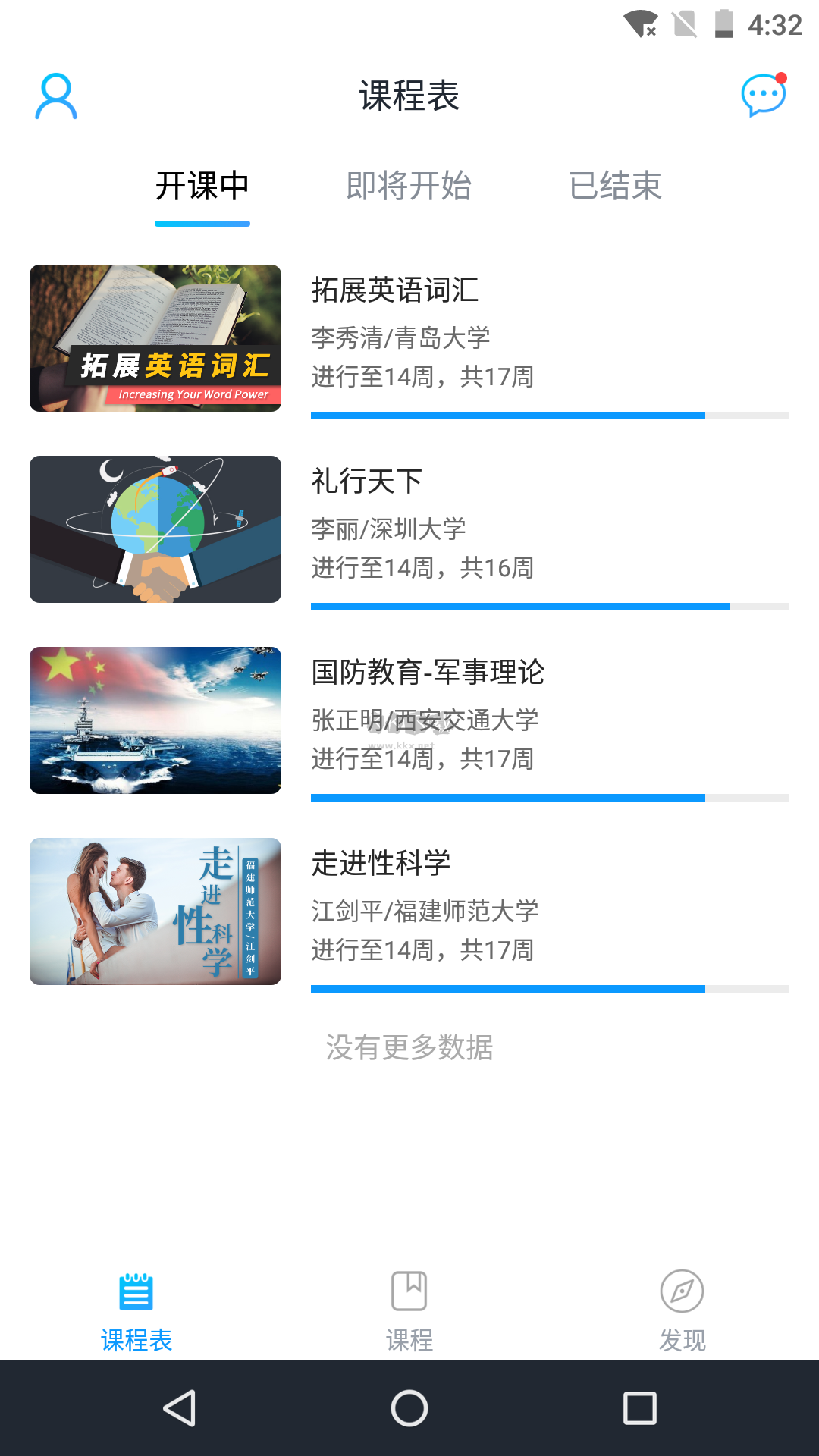Screen dimensions: 819x1456
Task: Tap the Android recent apps button
Action: [639, 1407]
